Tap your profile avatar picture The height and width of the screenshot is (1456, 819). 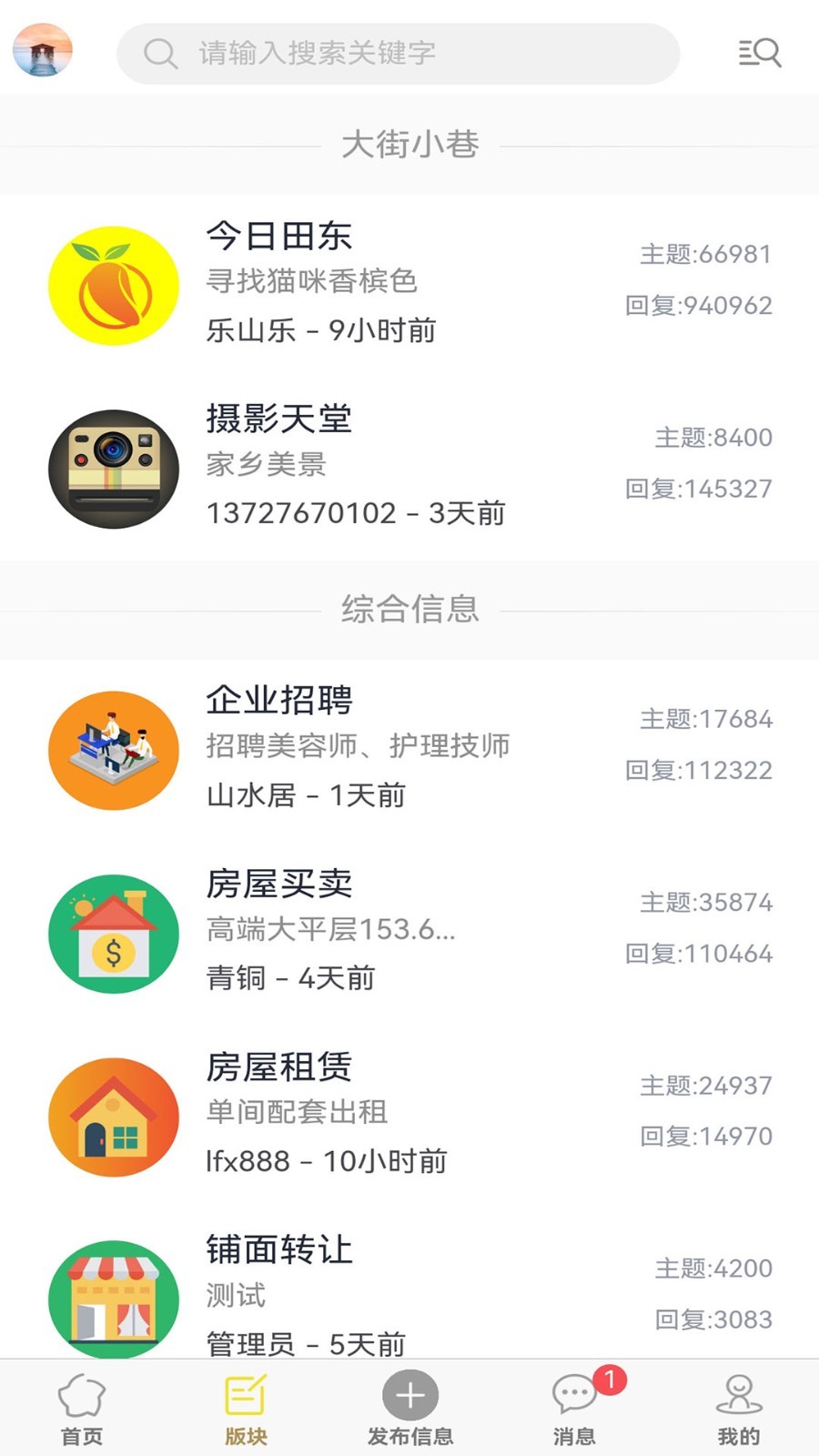[x=42, y=51]
